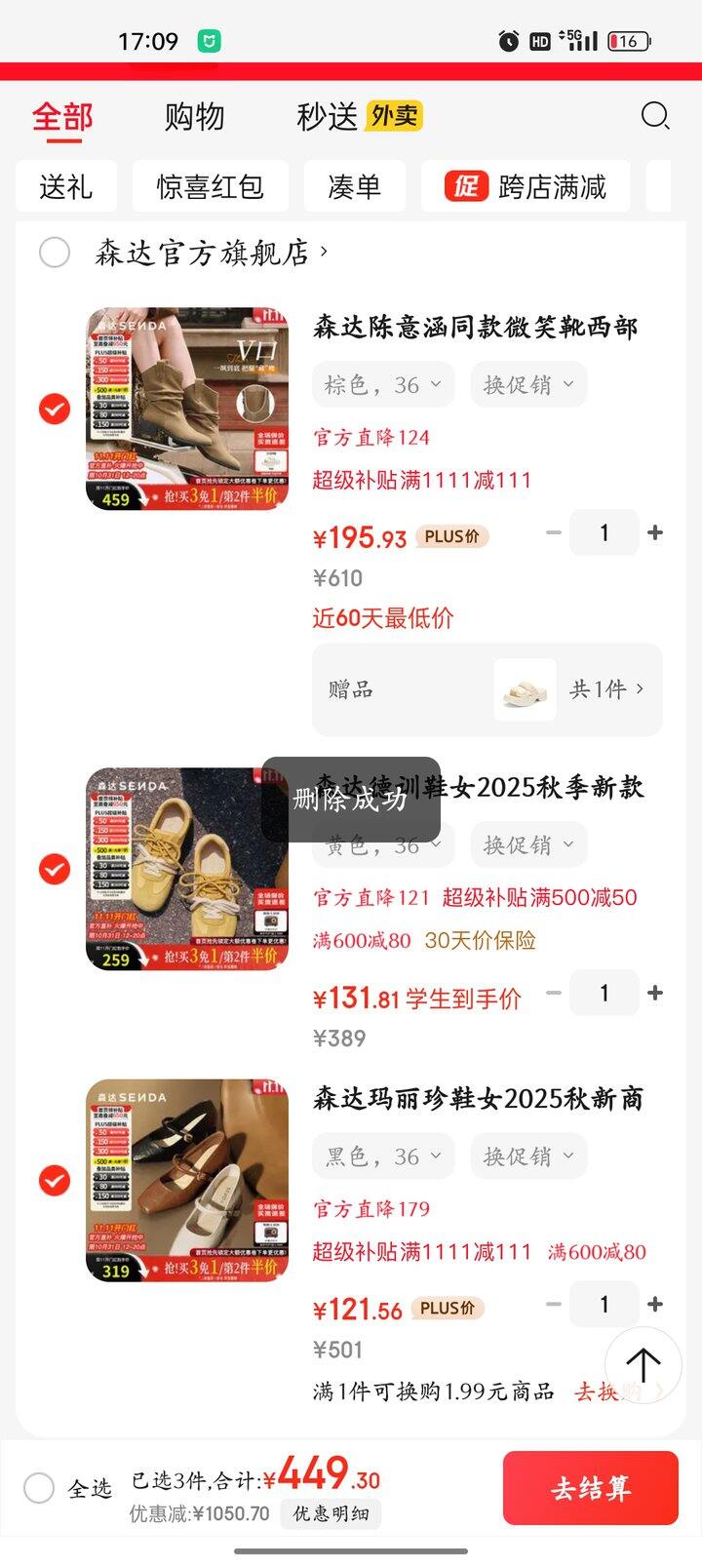Screen dimensions: 702x1568
Task: Open the 棕色，36 variant dropdown
Action: (382, 384)
